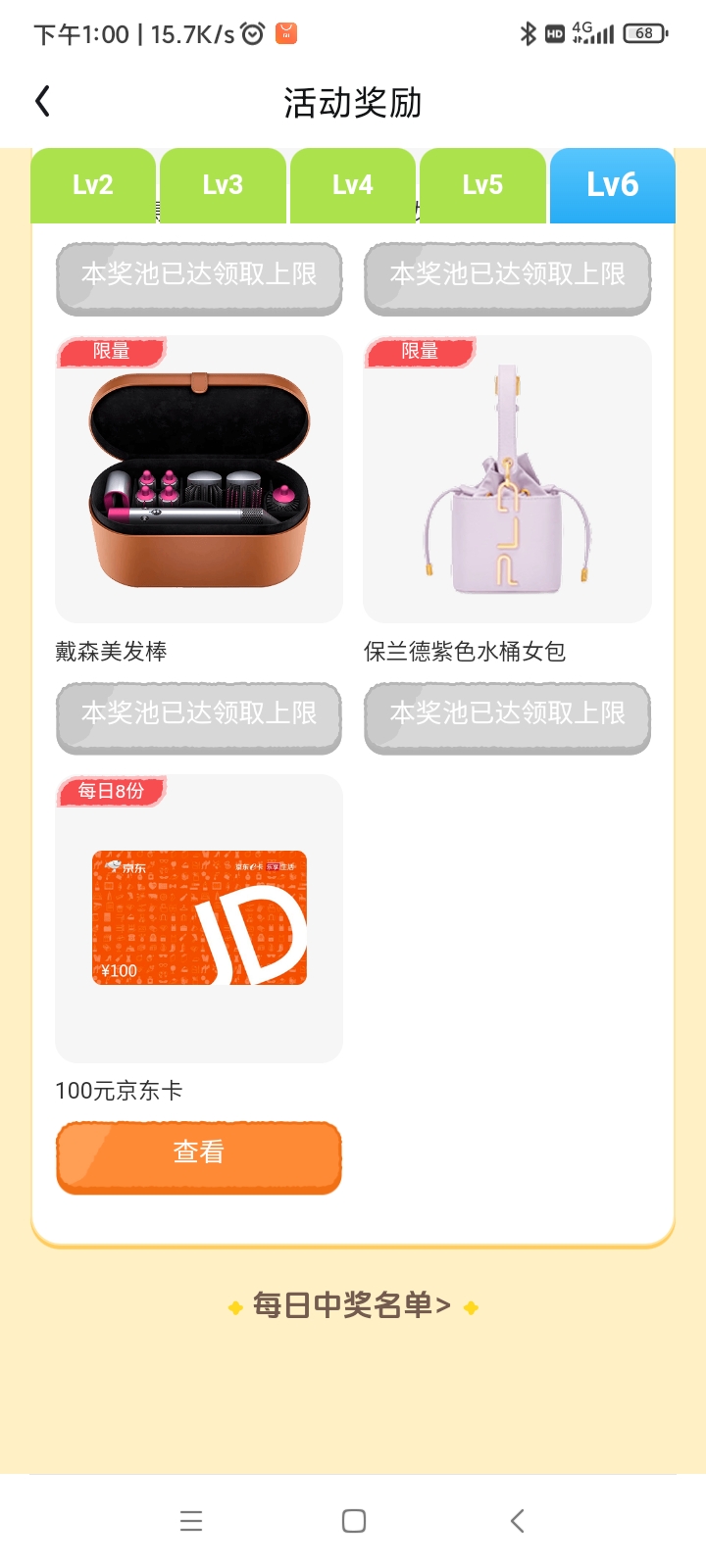Open the 戴森美发棒 prize card
The height and width of the screenshot is (1568, 706).
point(199,479)
